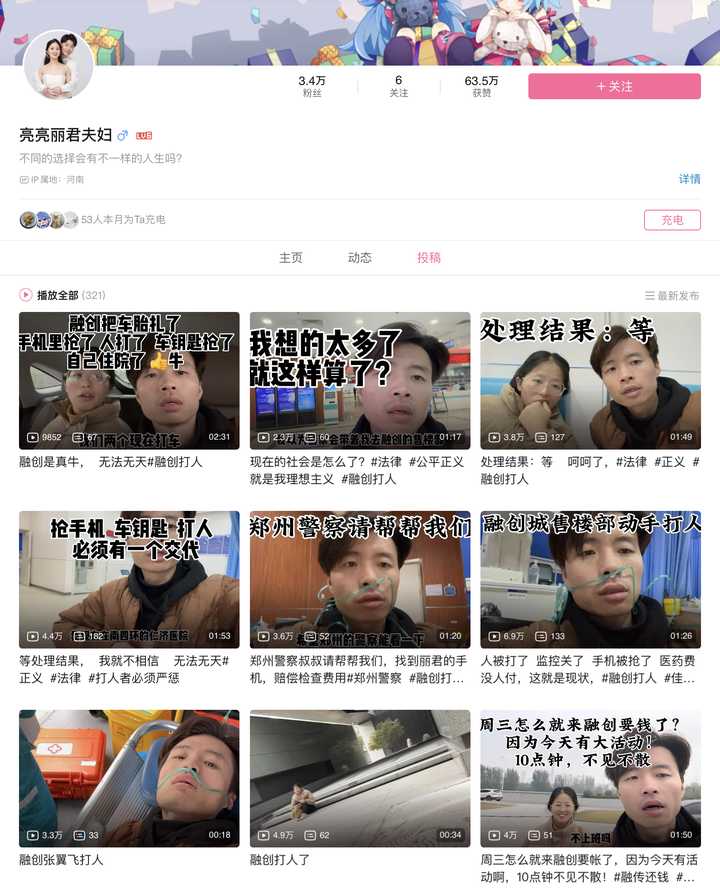Select the 投稿 tab
The image size is (720, 888).
(x=429, y=258)
